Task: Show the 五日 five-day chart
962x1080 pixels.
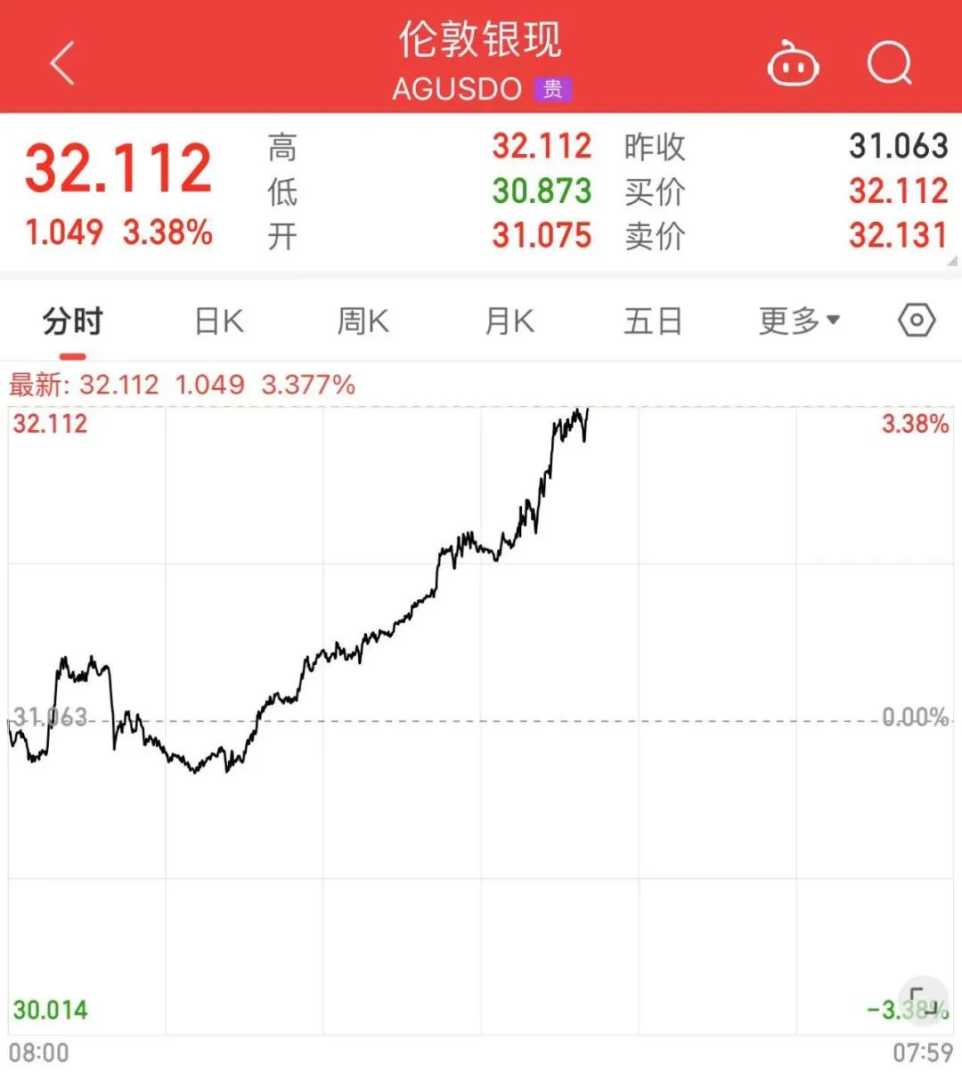Action: pos(653,322)
